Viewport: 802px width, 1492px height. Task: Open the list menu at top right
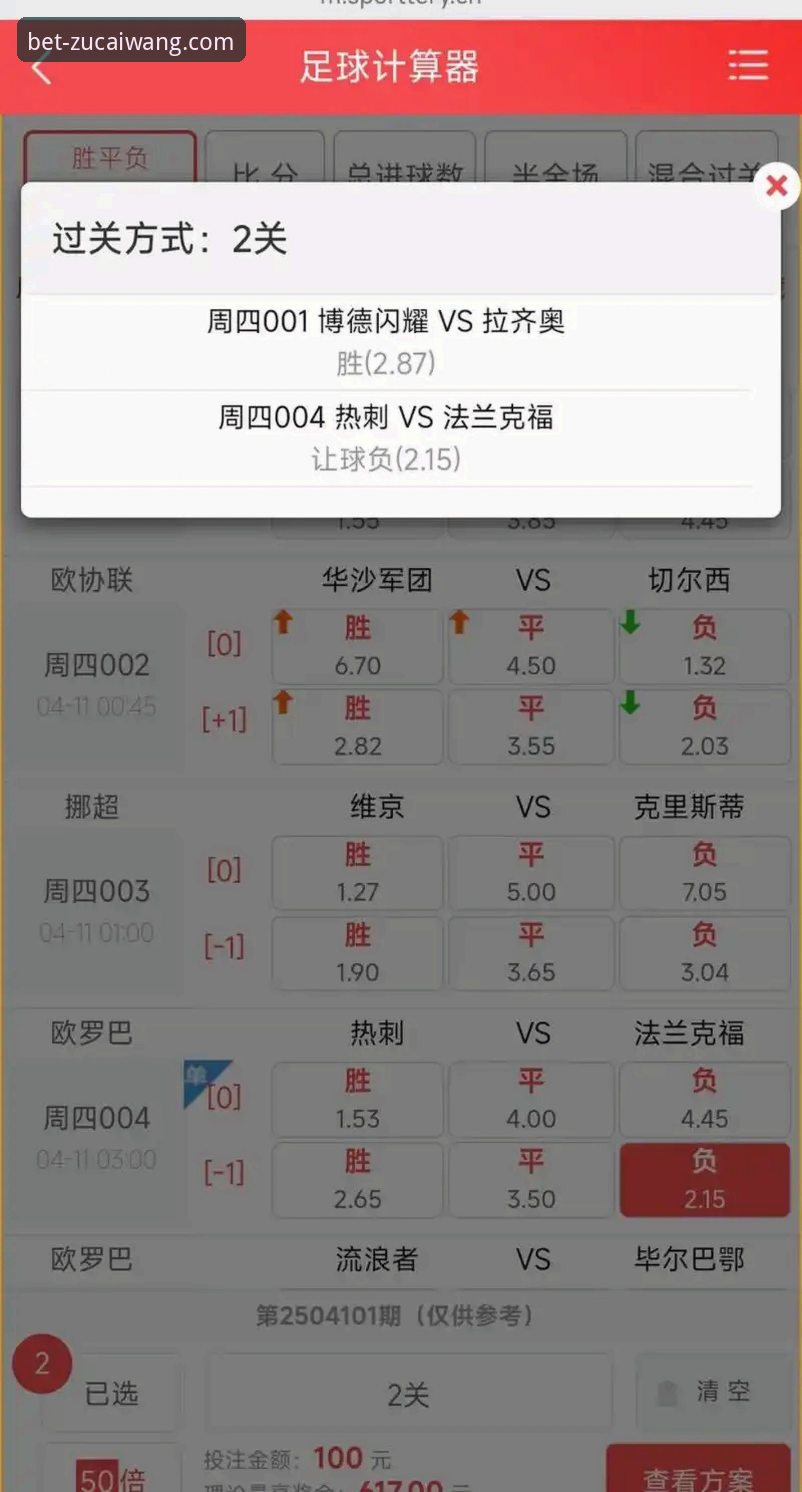pos(748,65)
